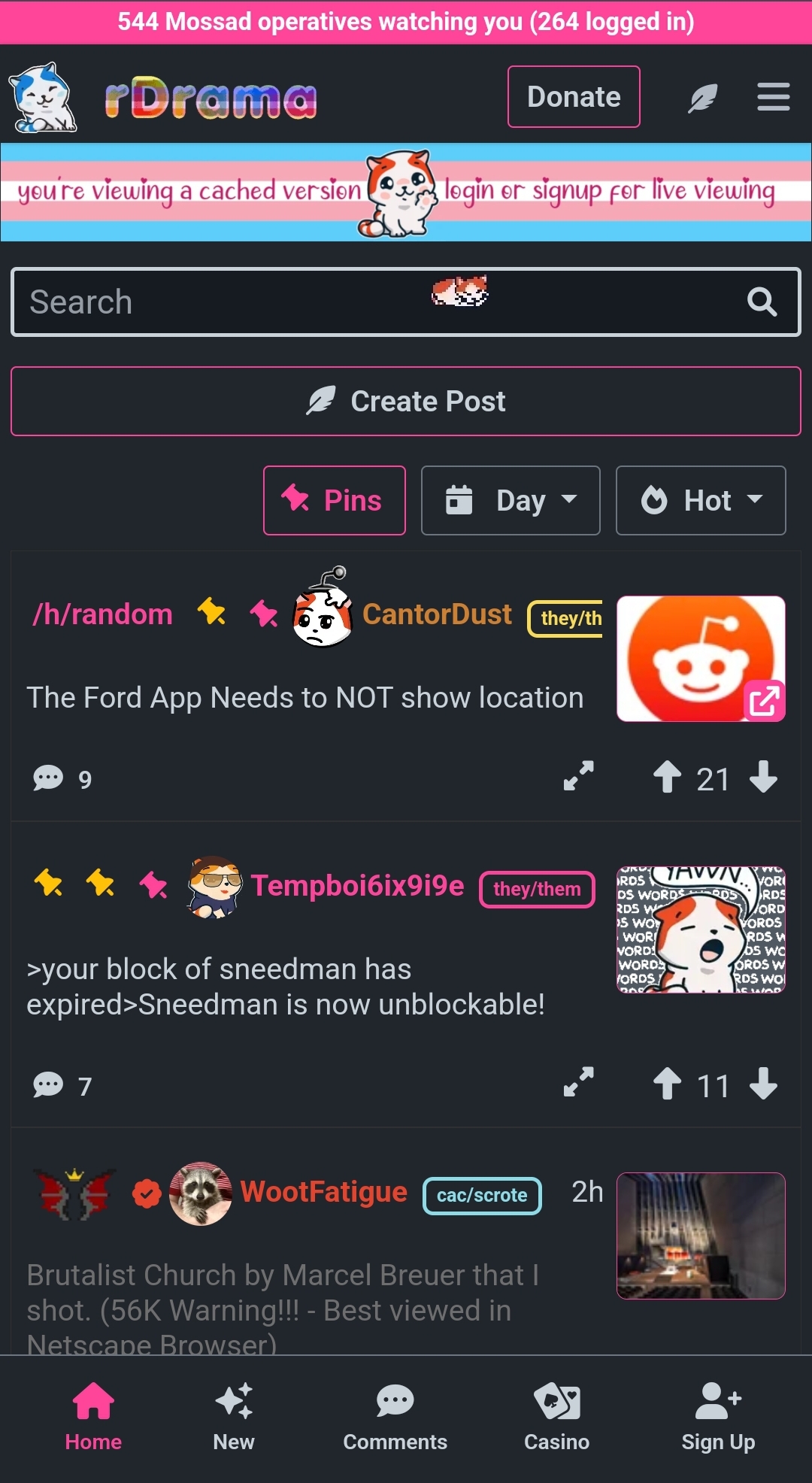Tap the Create Post button
The image size is (812, 1483).
406,401
